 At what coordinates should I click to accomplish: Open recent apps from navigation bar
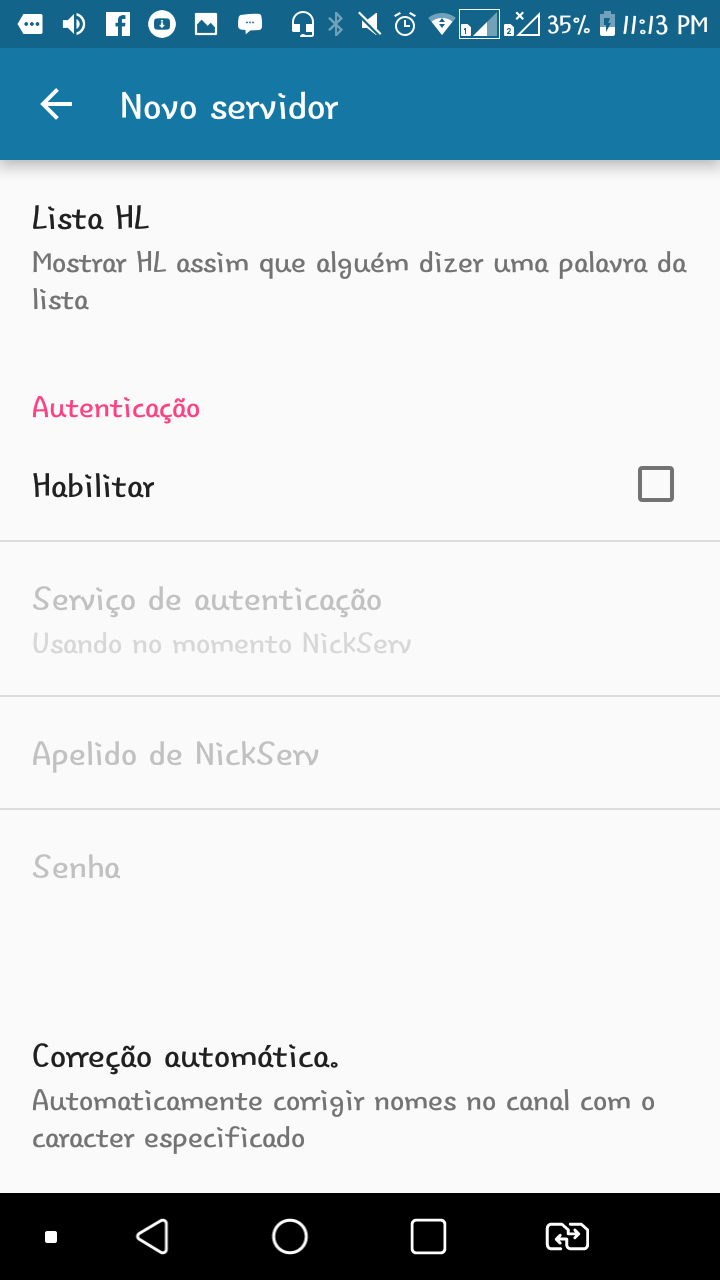tap(428, 1237)
